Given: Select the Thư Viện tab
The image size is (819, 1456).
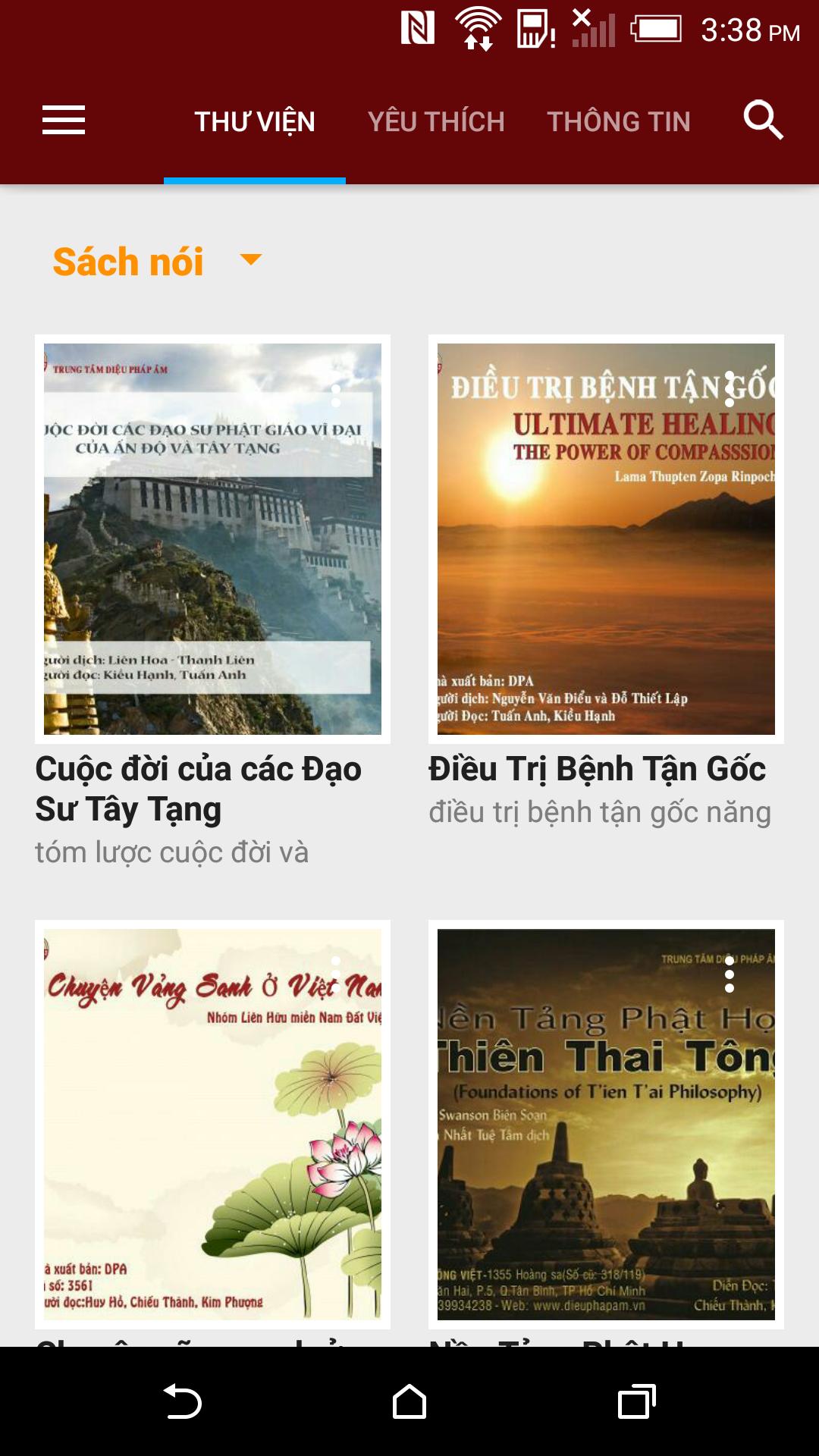Looking at the screenshot, I should pos(255,122).
